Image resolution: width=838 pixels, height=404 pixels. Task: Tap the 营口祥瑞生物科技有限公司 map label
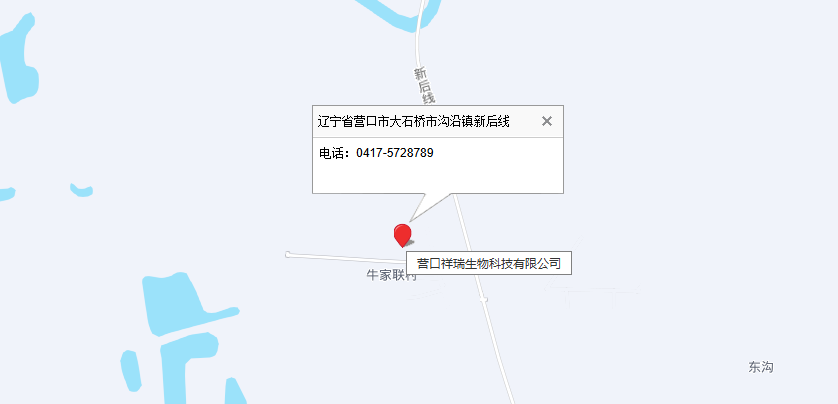pos(489,264)
